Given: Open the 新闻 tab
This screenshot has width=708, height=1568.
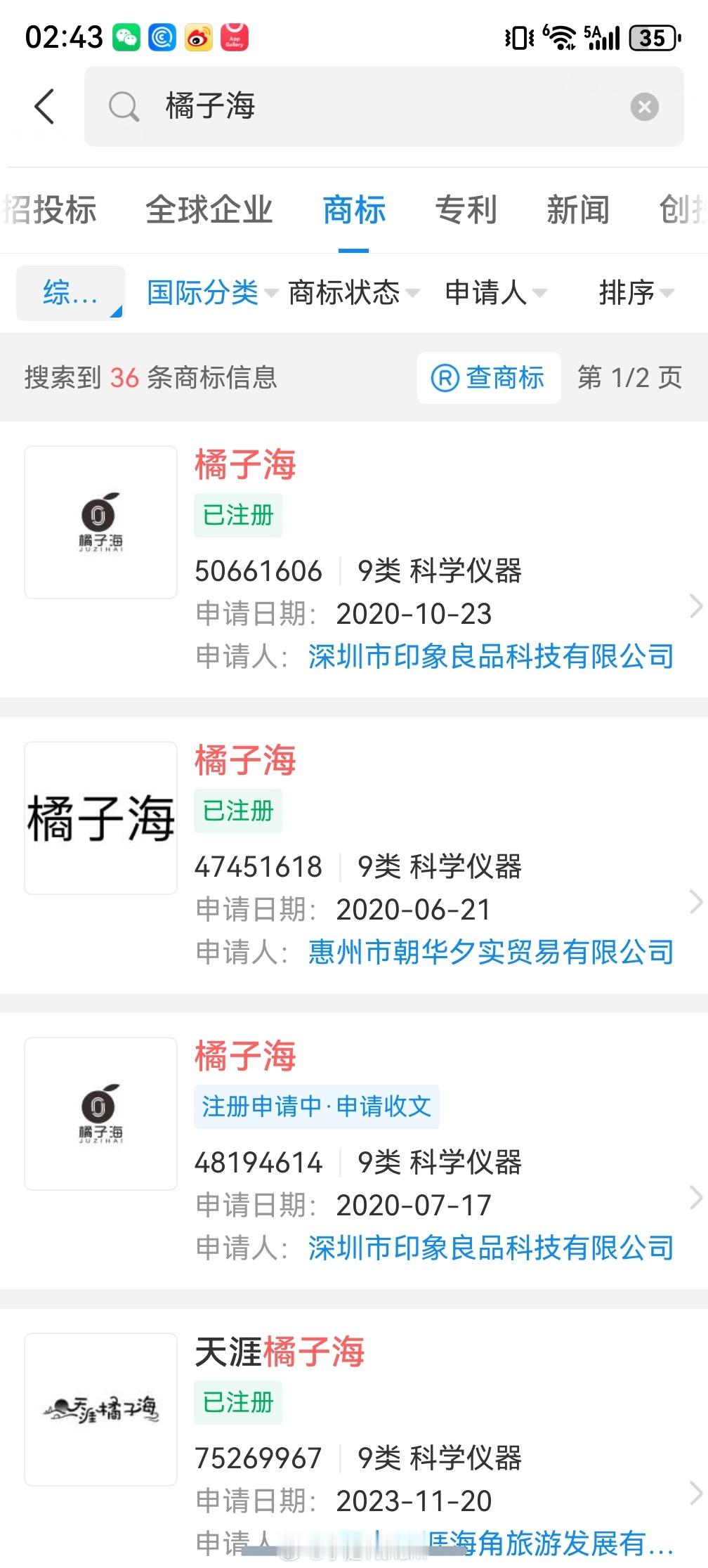Looking at the screenshot, I should (x=577, y=209).
